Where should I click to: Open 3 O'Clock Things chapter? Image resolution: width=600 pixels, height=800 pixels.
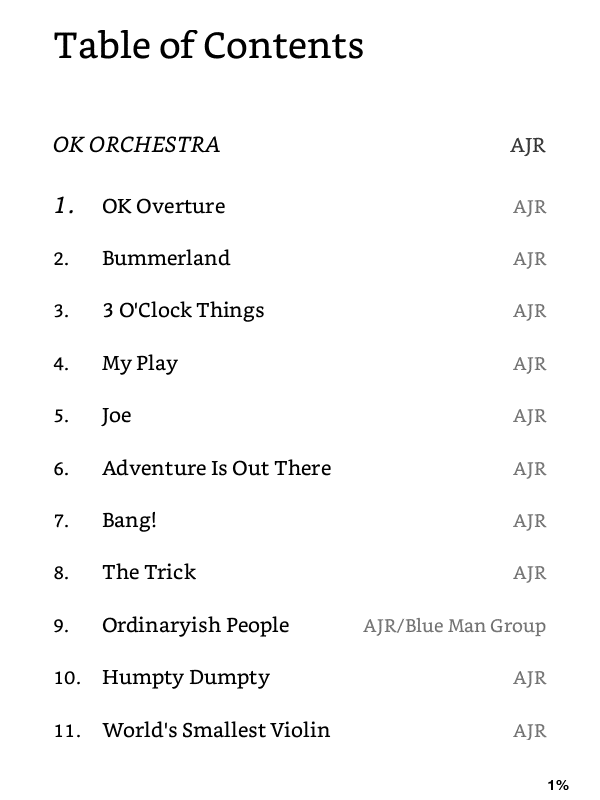[183, 310]
